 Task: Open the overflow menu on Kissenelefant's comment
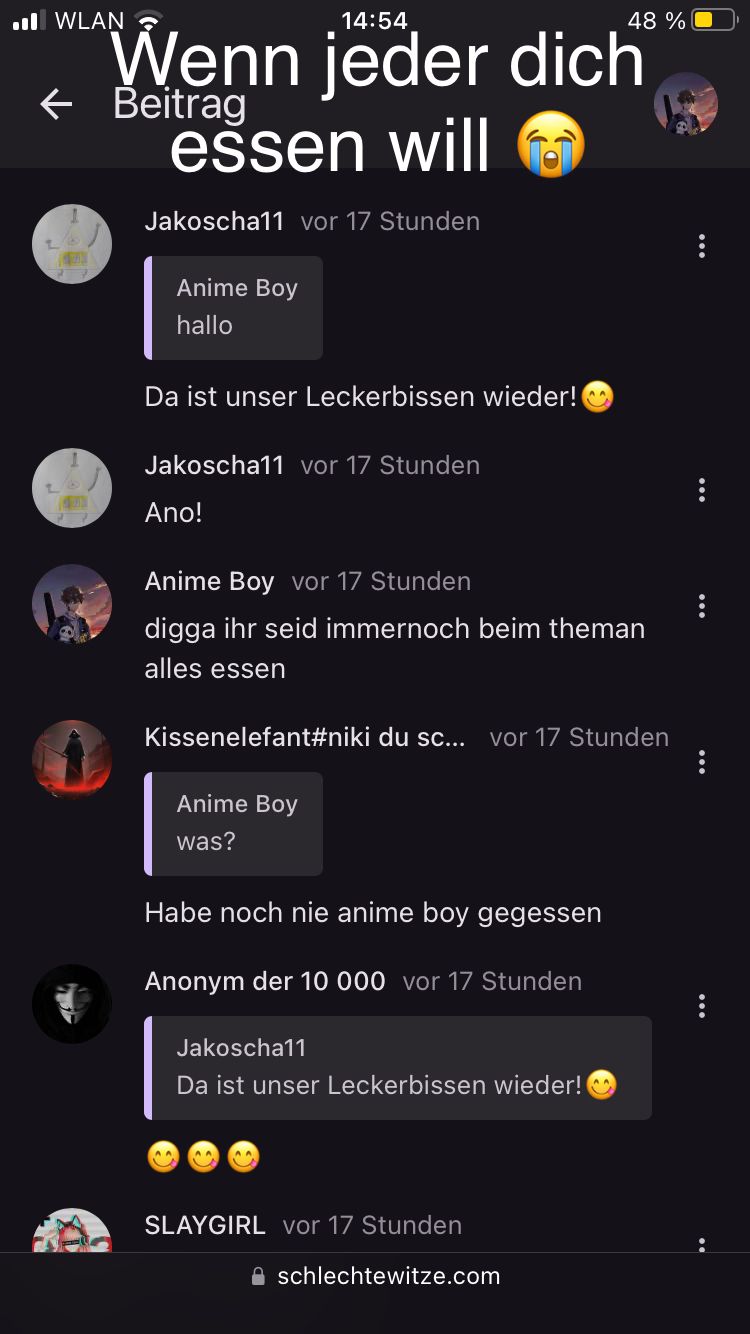click(x=702, y=762)
